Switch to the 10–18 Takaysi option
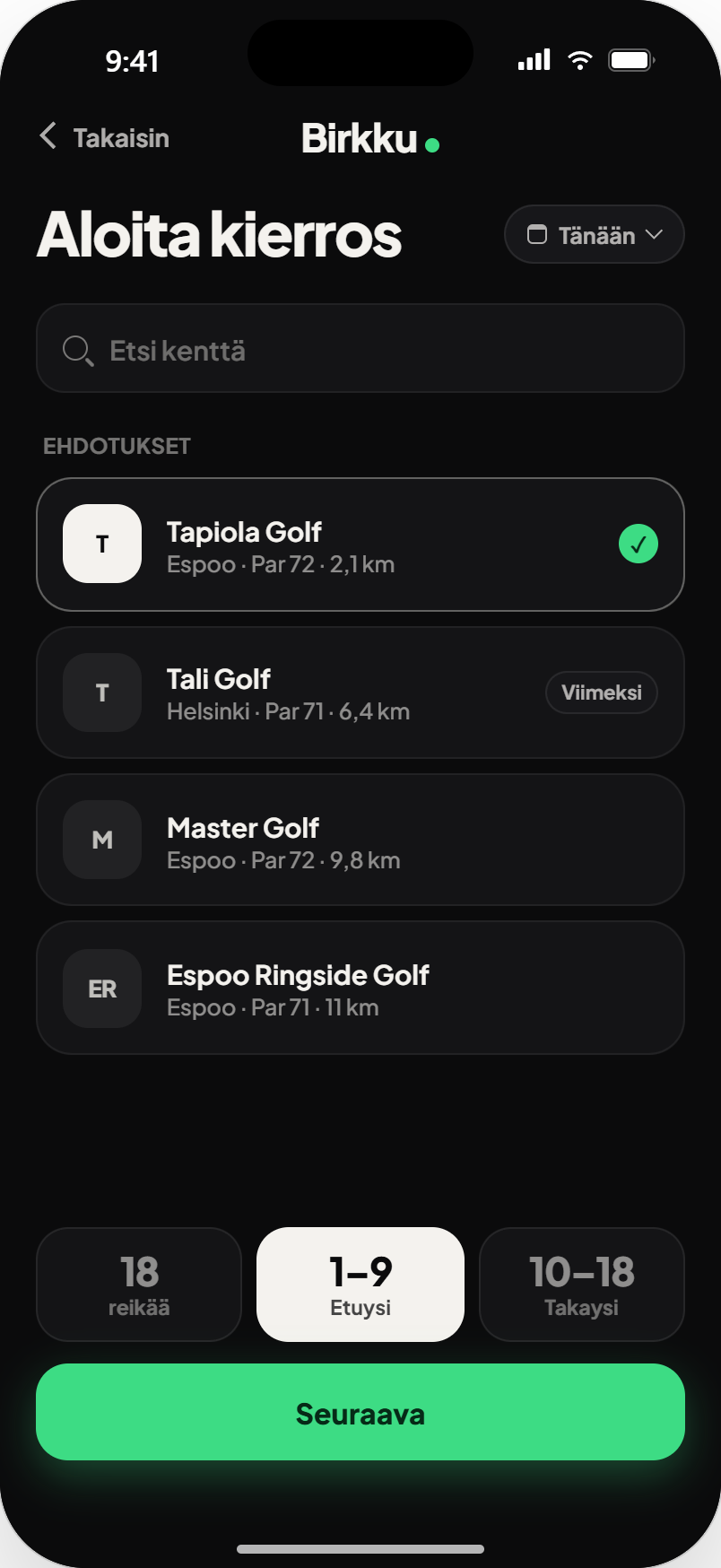This screenshot has width=721, height=1568. pyautogui.click(x=582, y=1285)
